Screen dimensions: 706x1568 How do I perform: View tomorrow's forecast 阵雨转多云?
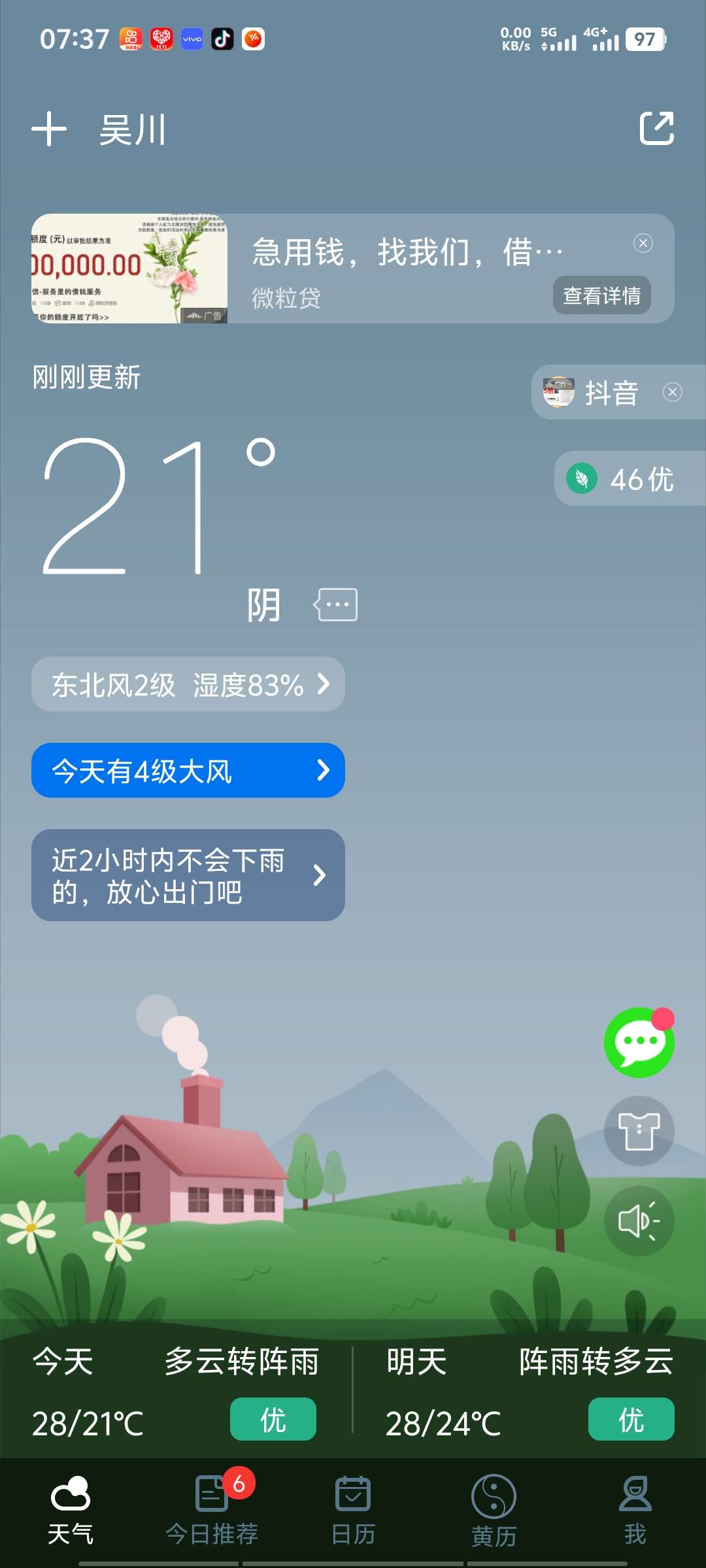pyautogui.click(x=529, y=1392)
